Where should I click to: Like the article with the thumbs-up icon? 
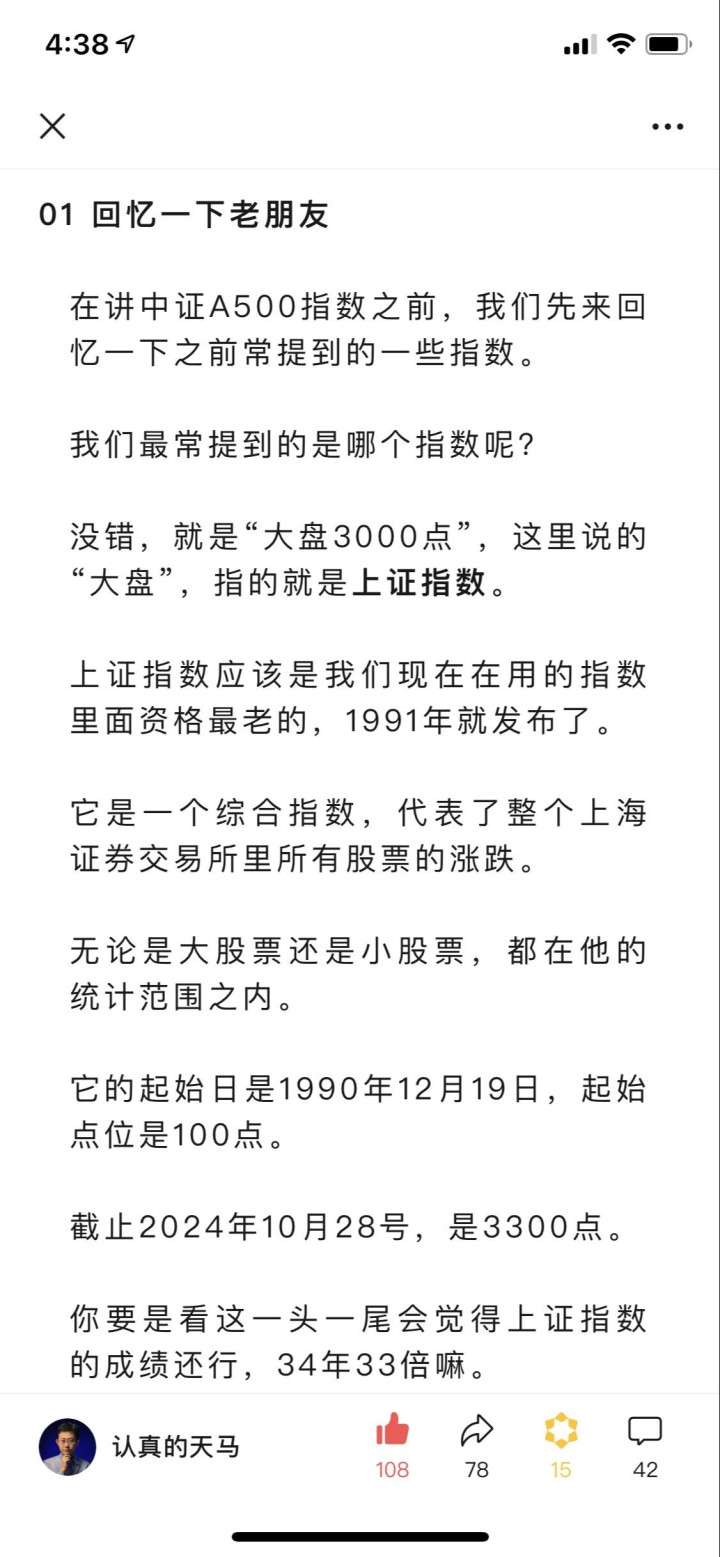tap(393, 1430)
